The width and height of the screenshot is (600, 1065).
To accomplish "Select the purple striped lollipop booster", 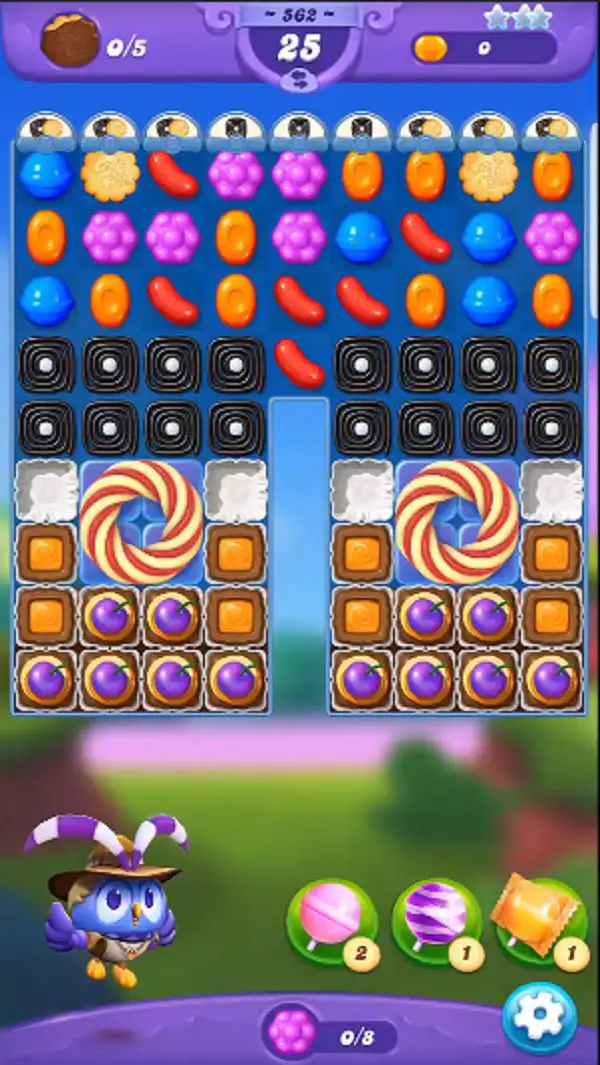I will pyautogui.click(x=438, y=923).
